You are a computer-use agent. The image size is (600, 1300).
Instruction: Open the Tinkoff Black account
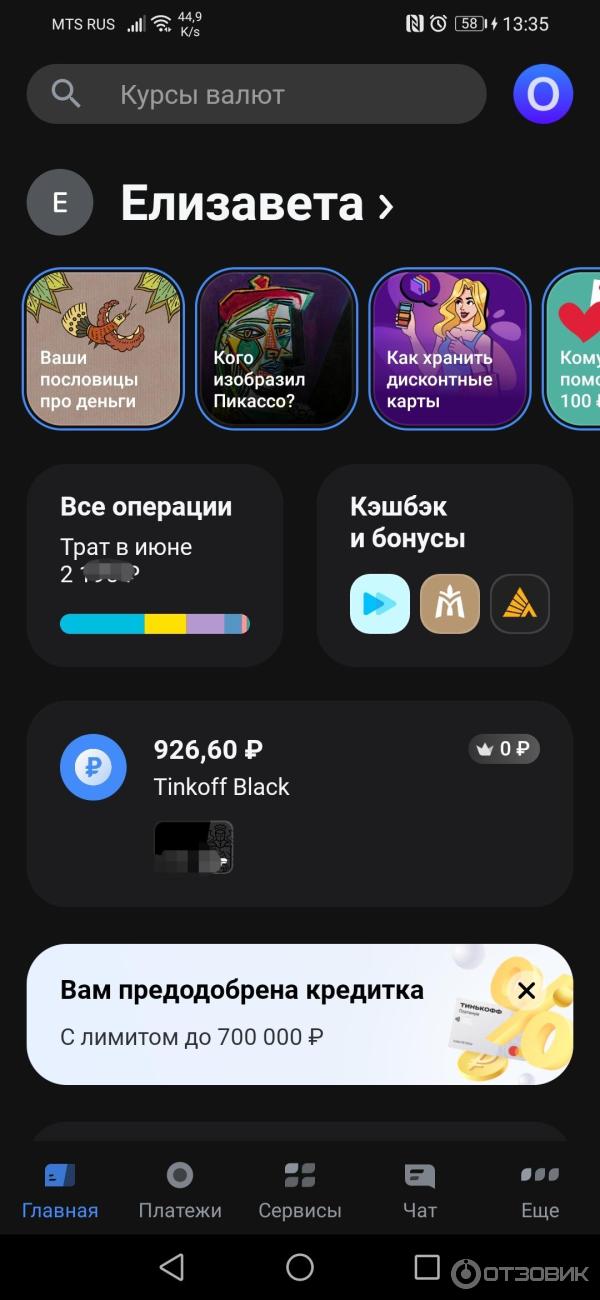[x=300, y=768]
